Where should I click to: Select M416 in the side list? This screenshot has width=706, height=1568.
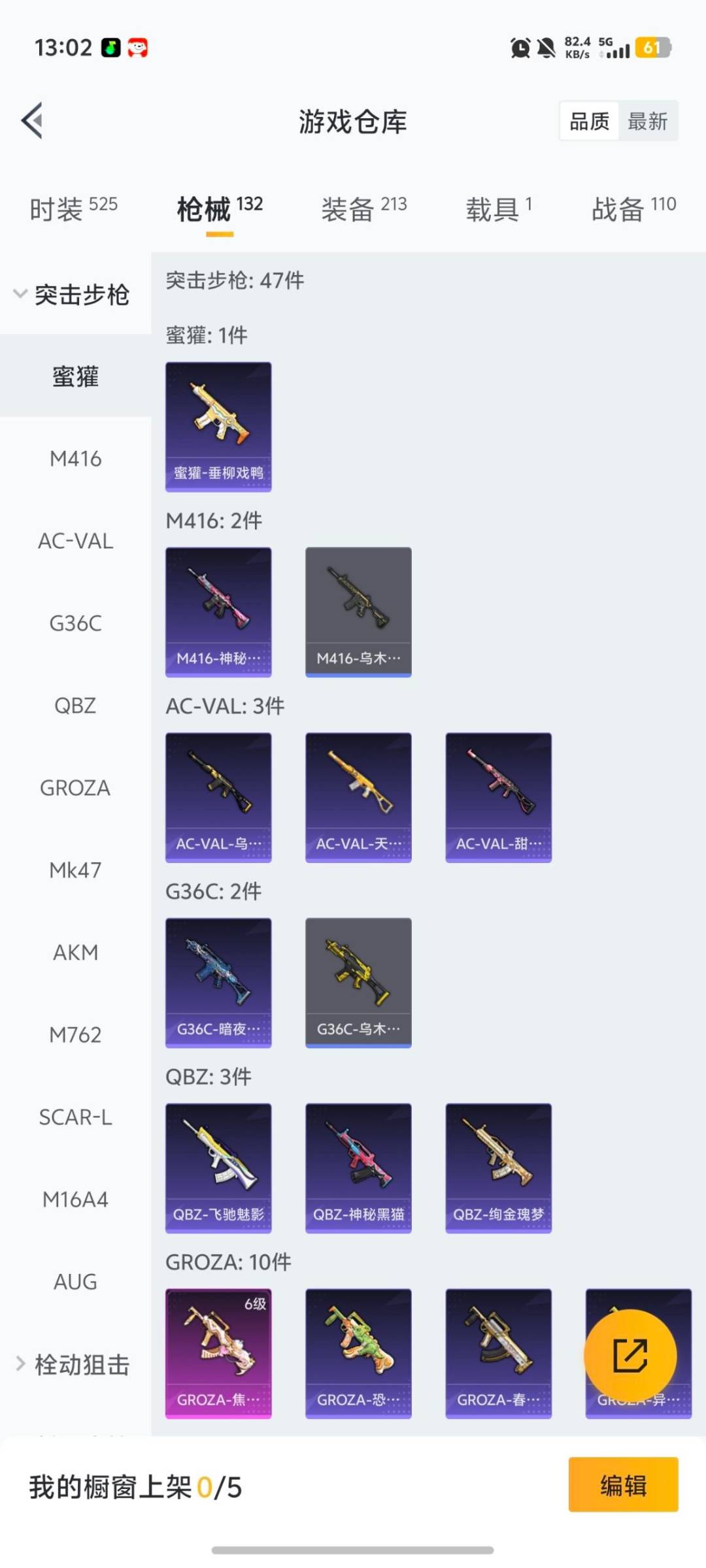click(75, 459)
